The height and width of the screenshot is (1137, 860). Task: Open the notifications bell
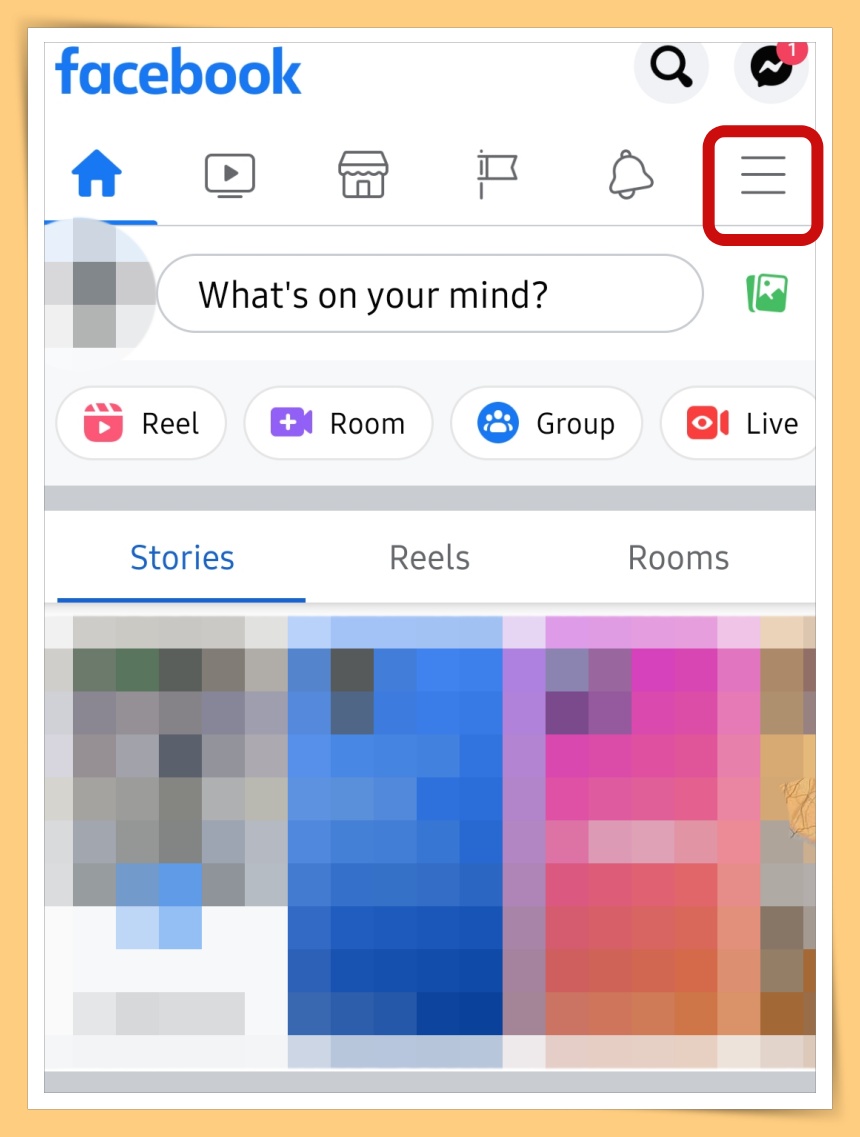pyautogui.click(x=631, y=176)
